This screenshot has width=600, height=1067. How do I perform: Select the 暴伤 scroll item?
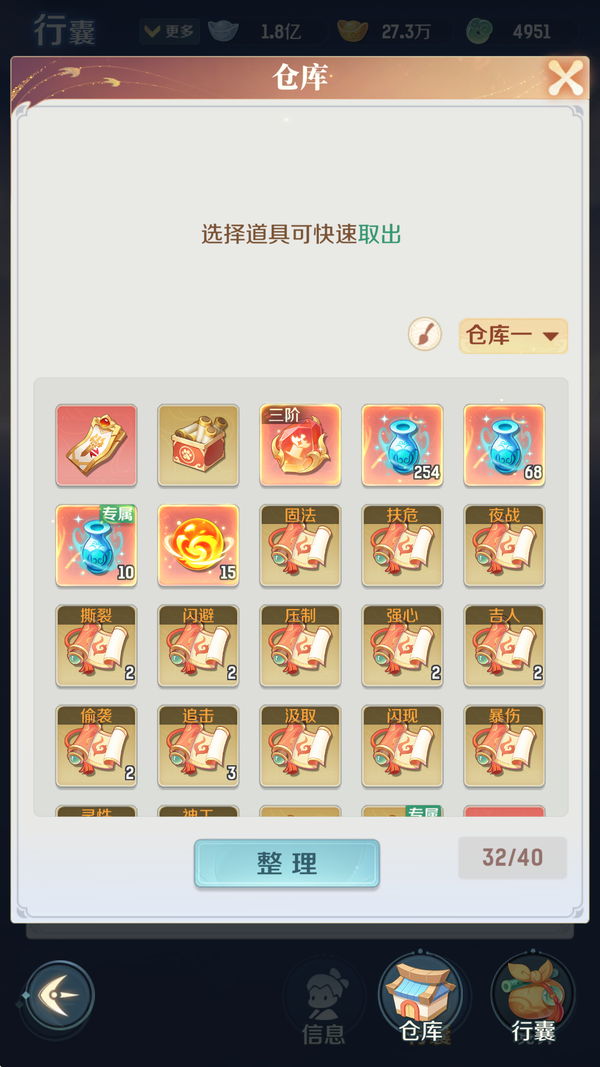click(x=504, y=745)
